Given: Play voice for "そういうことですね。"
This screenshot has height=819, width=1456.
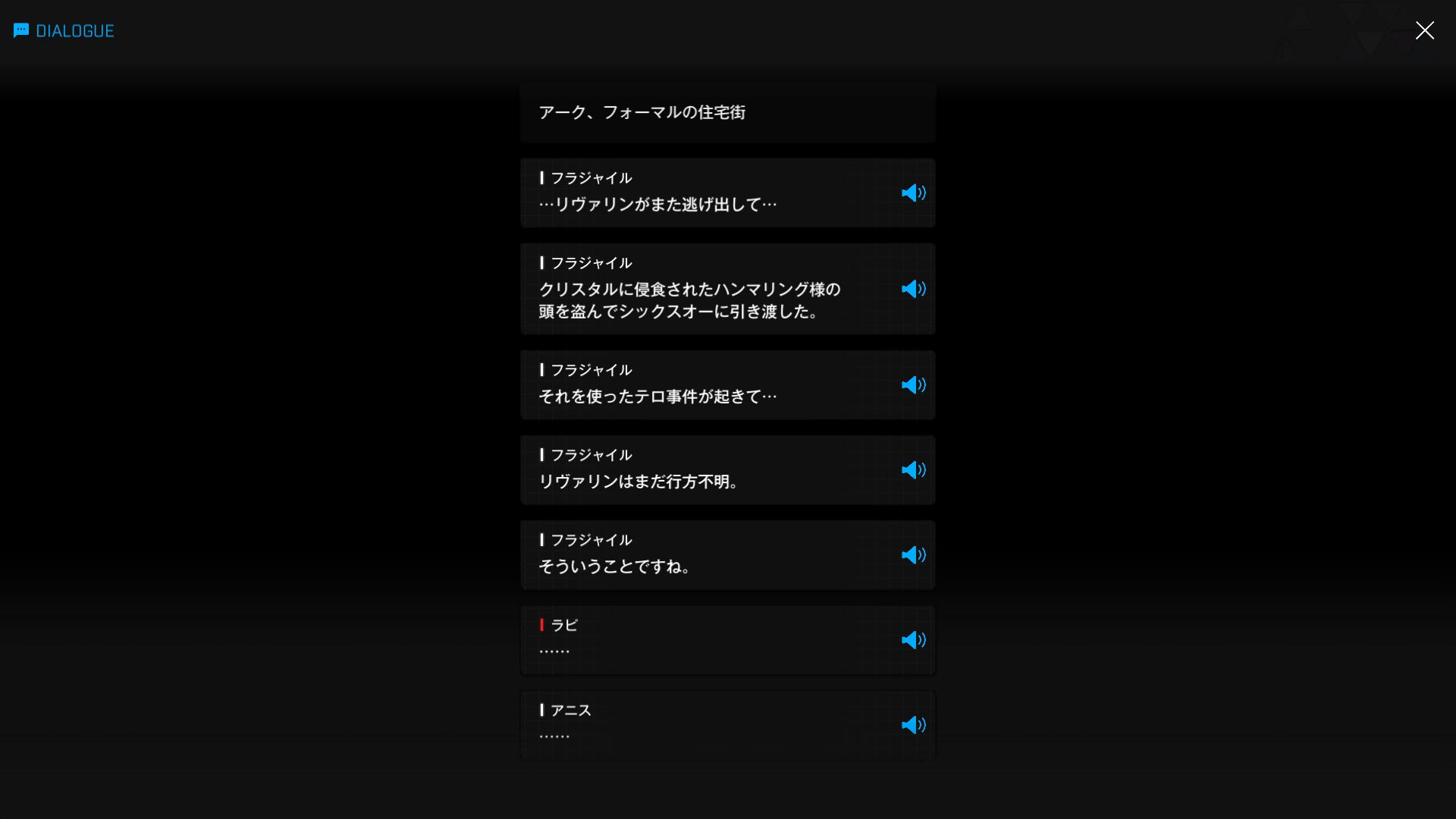Looking at the screenshot, I should point(913,555).
